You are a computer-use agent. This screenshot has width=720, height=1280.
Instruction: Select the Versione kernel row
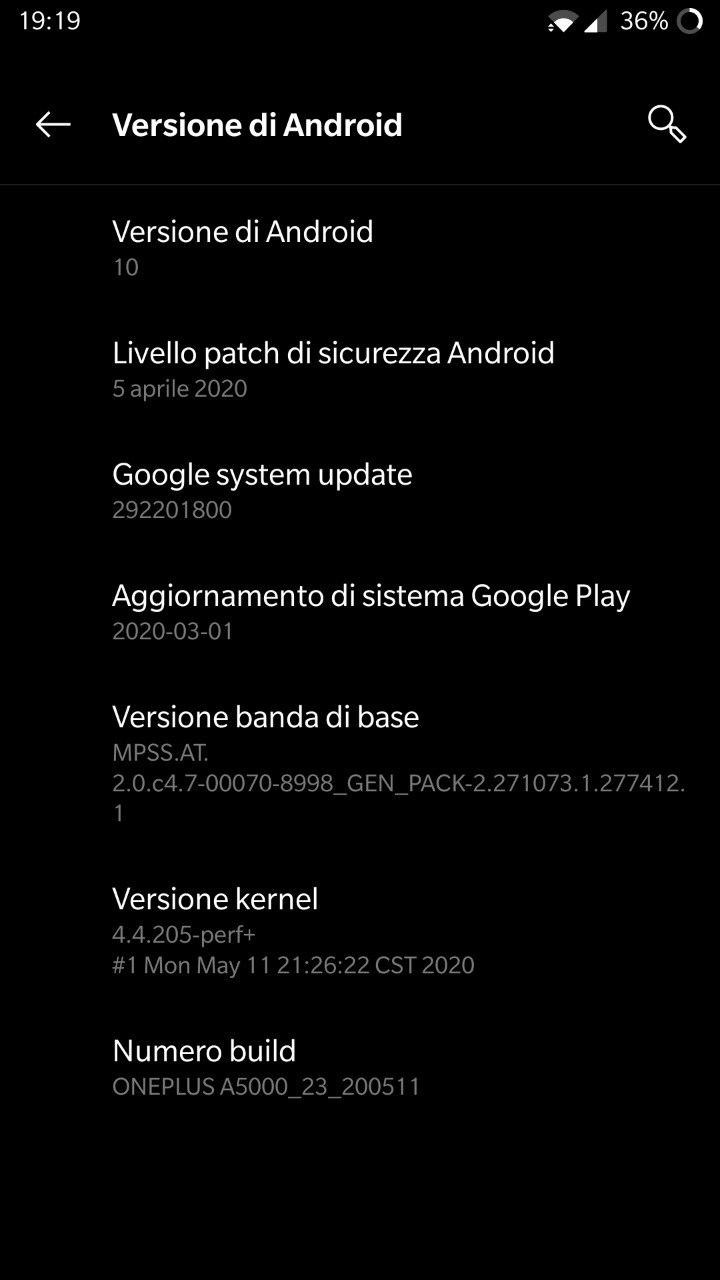360,930
